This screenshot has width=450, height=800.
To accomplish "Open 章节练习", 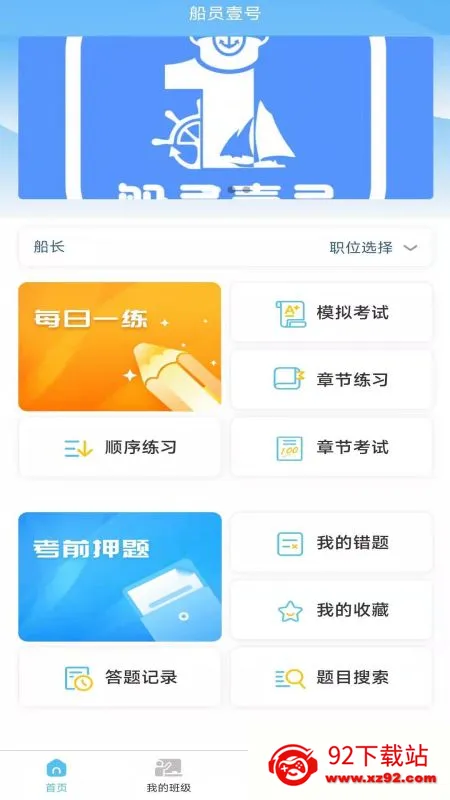I will click(x=332, y=380).
